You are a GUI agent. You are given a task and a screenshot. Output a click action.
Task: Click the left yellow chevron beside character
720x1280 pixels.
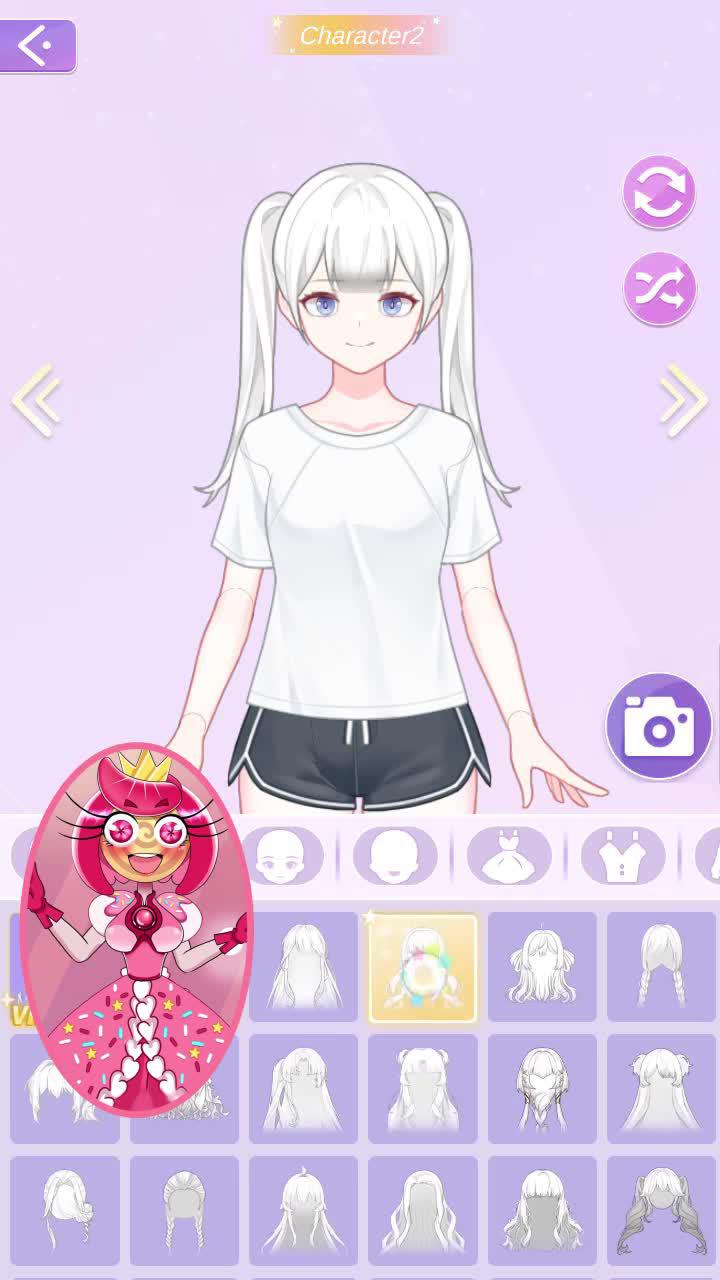click(35, 398)
